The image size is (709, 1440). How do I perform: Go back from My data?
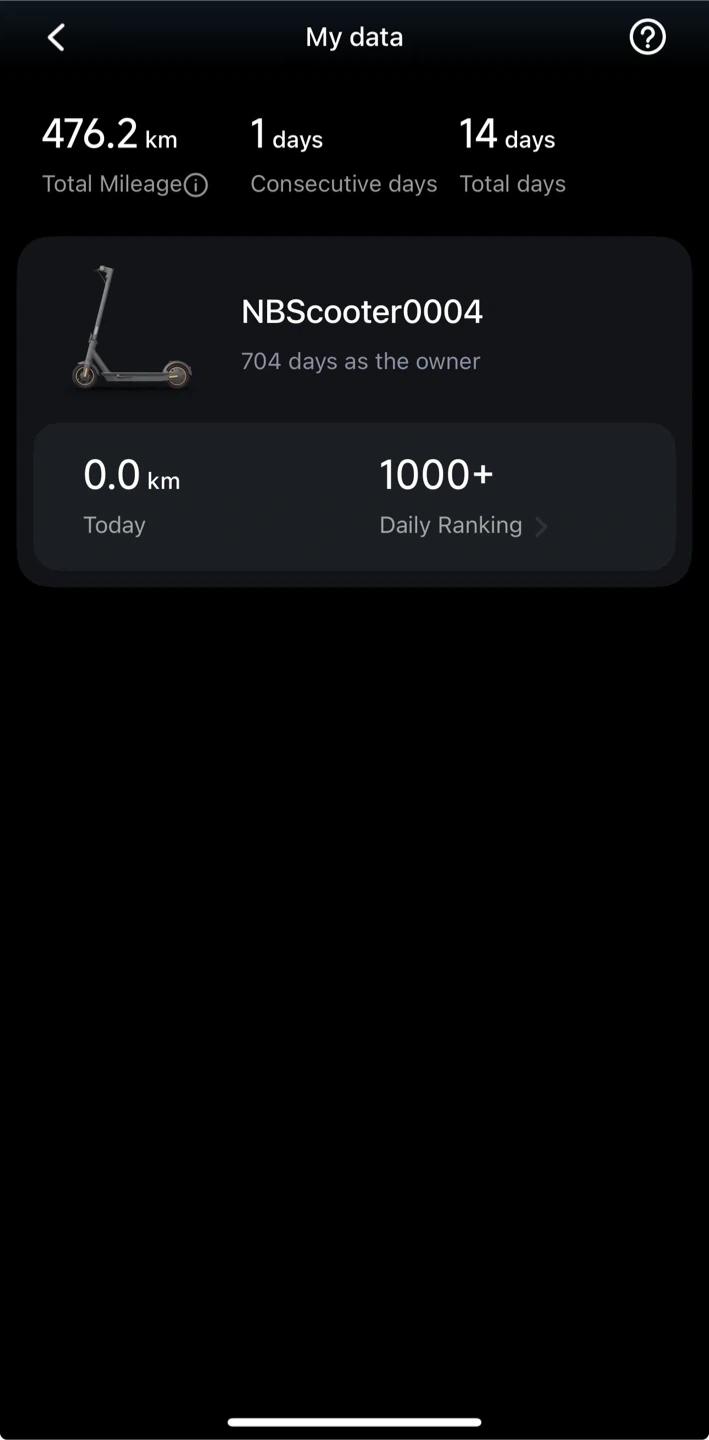point(56,38)
